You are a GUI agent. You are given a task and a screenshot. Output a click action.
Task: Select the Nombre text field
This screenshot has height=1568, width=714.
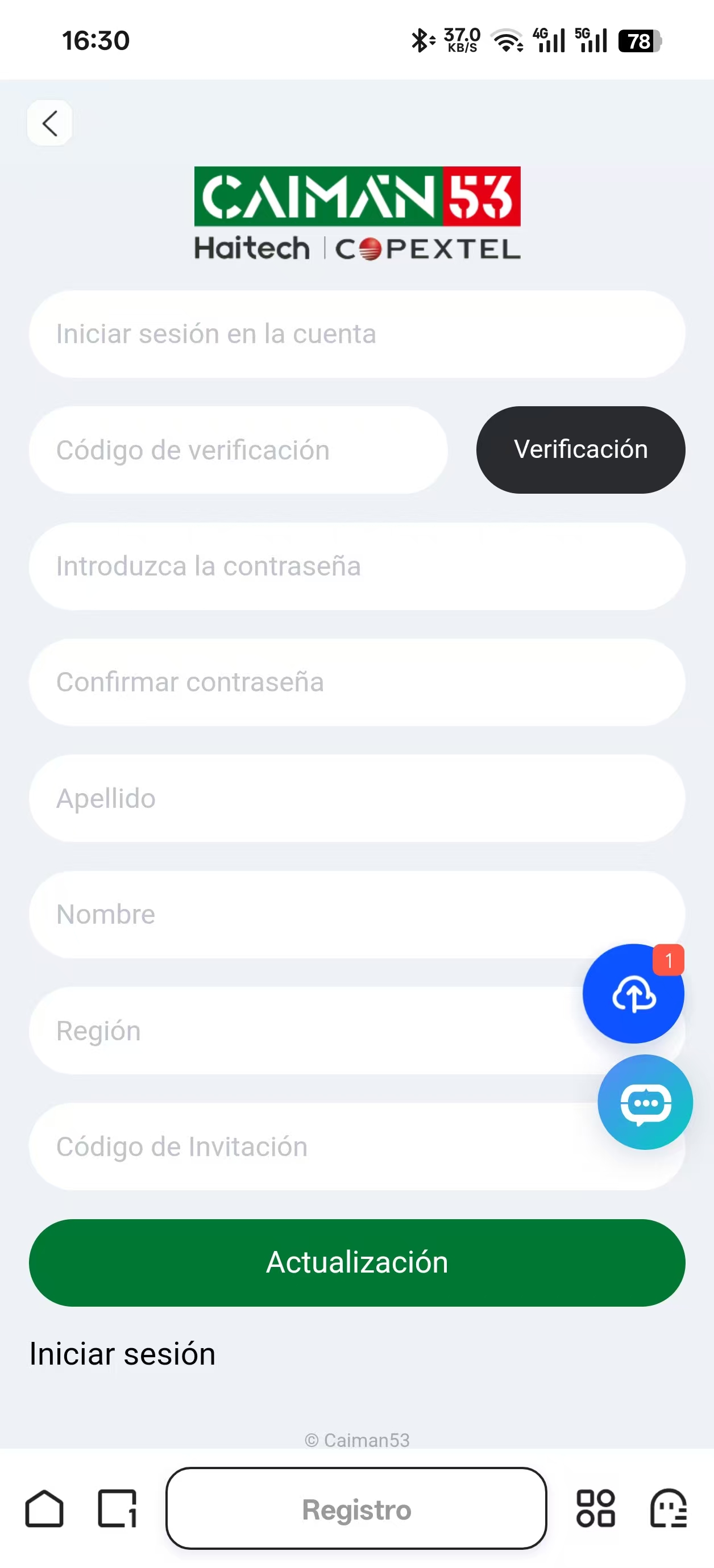click(x=305, y=914)
